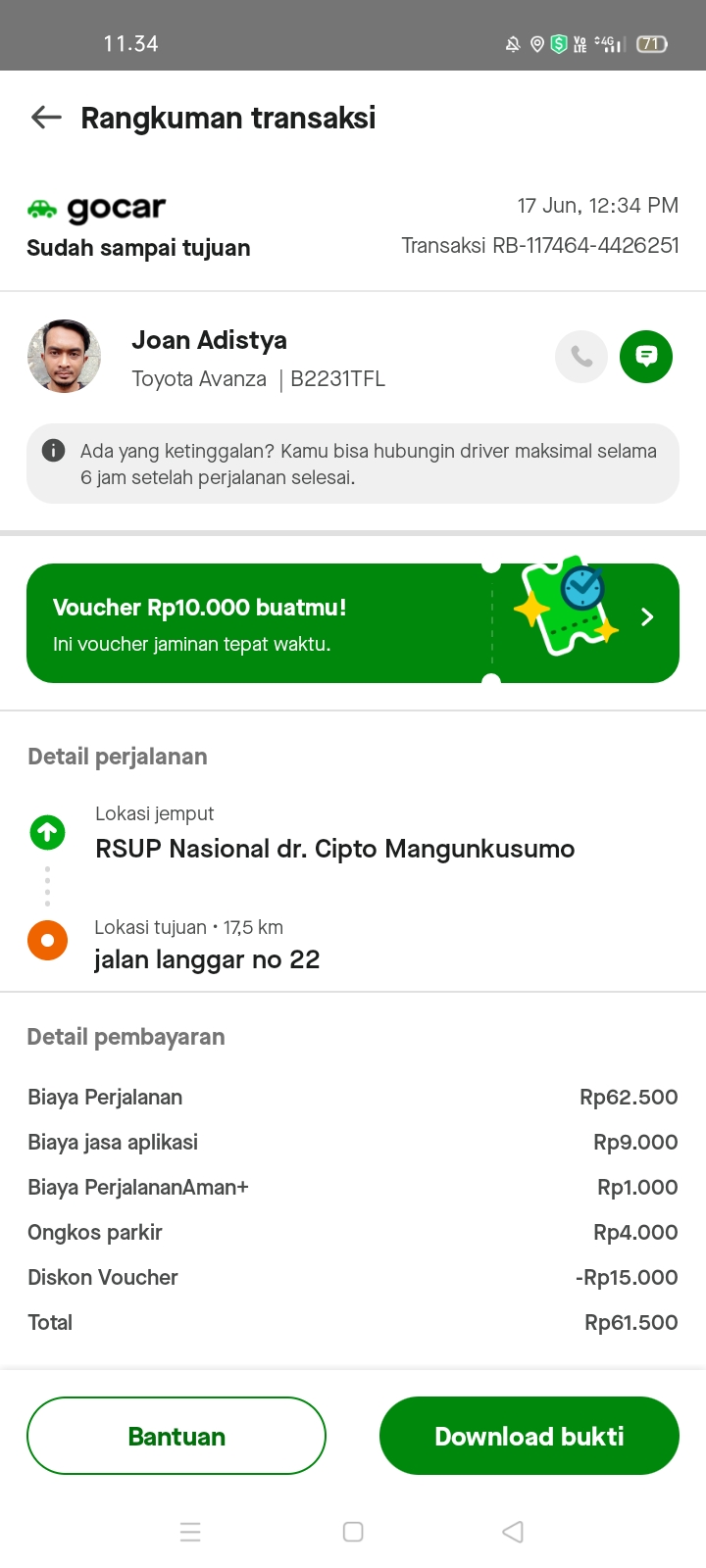Go to the system home screen
Viewport: 706px width, 1568px height.
[353, 1532]
